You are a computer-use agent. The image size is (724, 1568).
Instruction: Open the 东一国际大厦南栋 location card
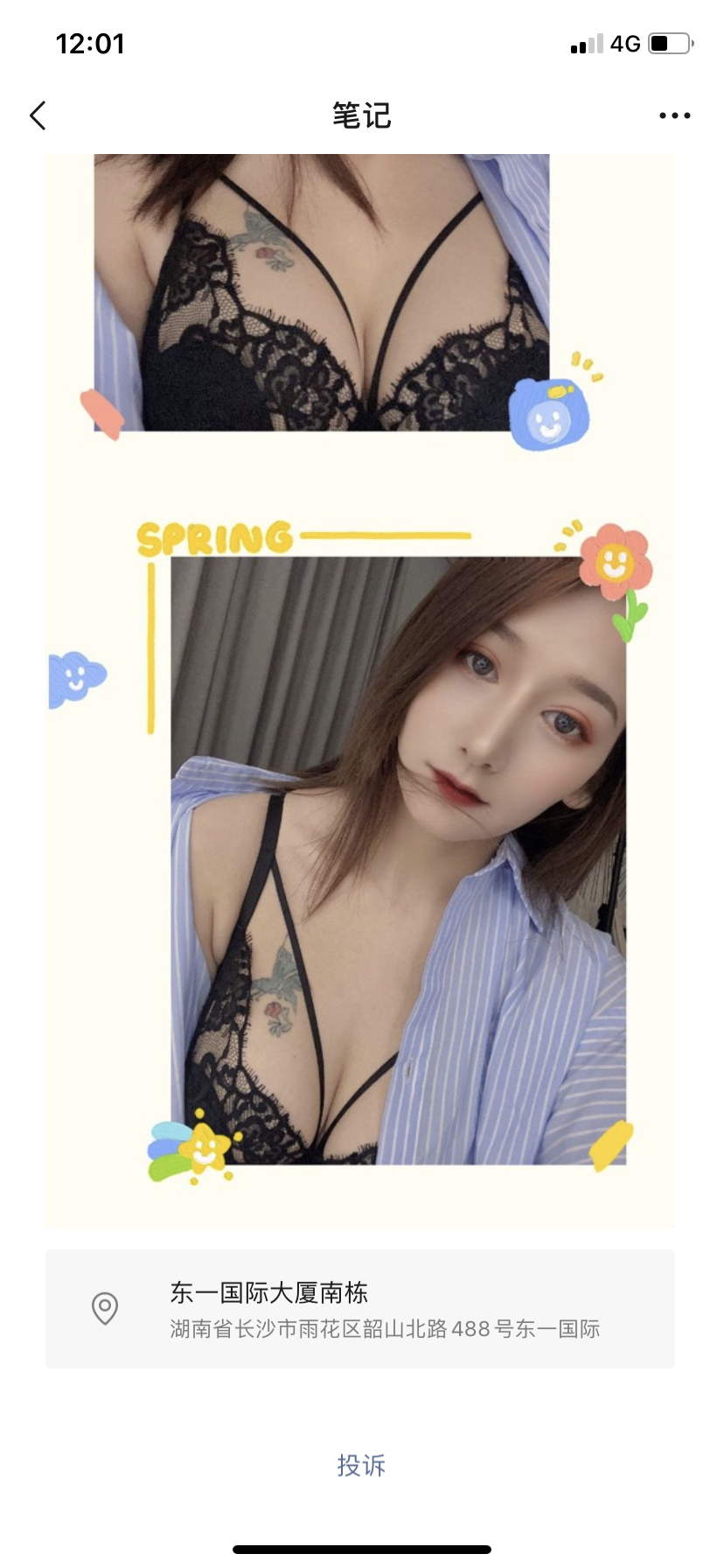pos(360,1308)
